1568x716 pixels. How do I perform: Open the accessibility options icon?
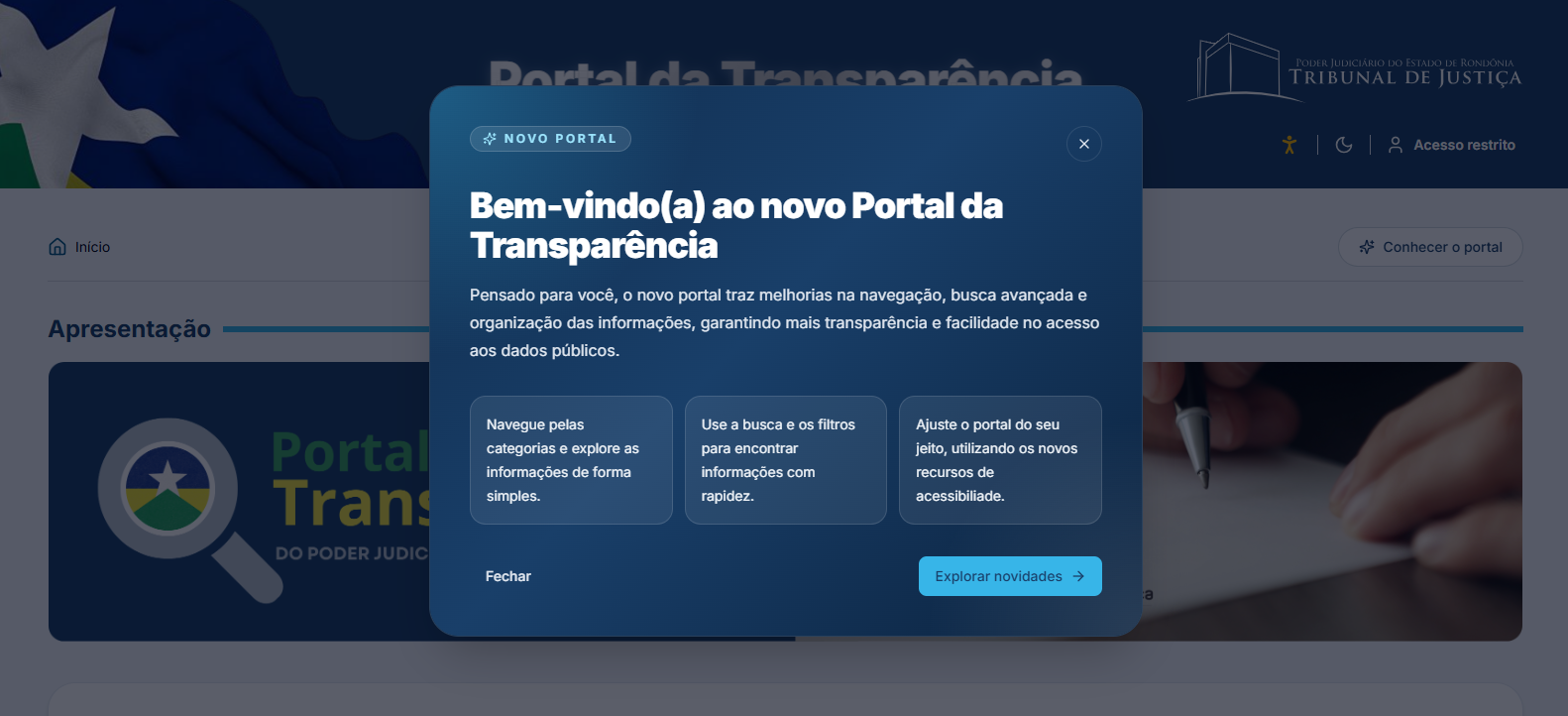pyautogui.click(x=1289, y=145)
